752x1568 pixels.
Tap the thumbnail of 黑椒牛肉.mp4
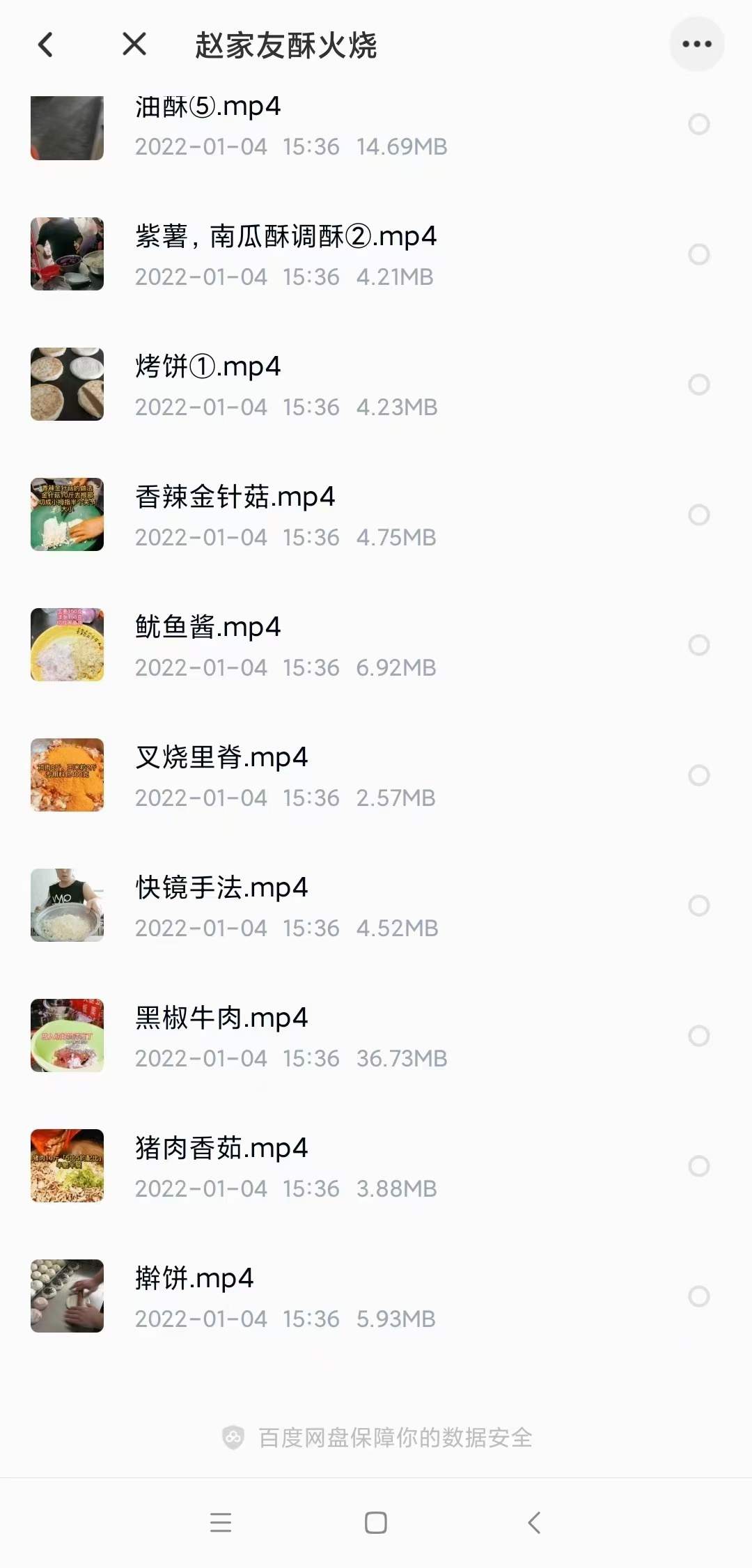(67, 1036)
